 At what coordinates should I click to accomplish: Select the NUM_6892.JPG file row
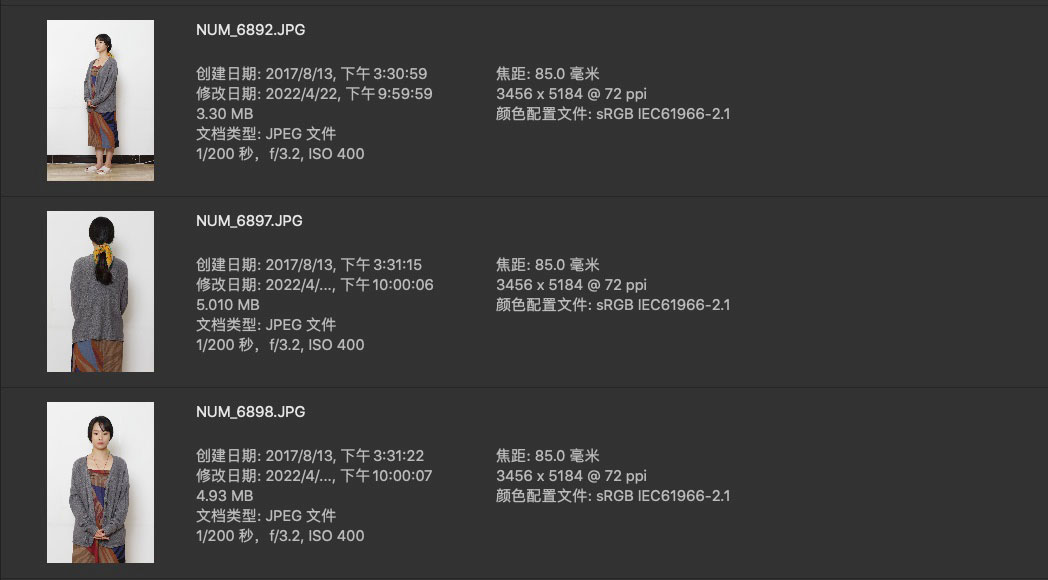(250, 29)
